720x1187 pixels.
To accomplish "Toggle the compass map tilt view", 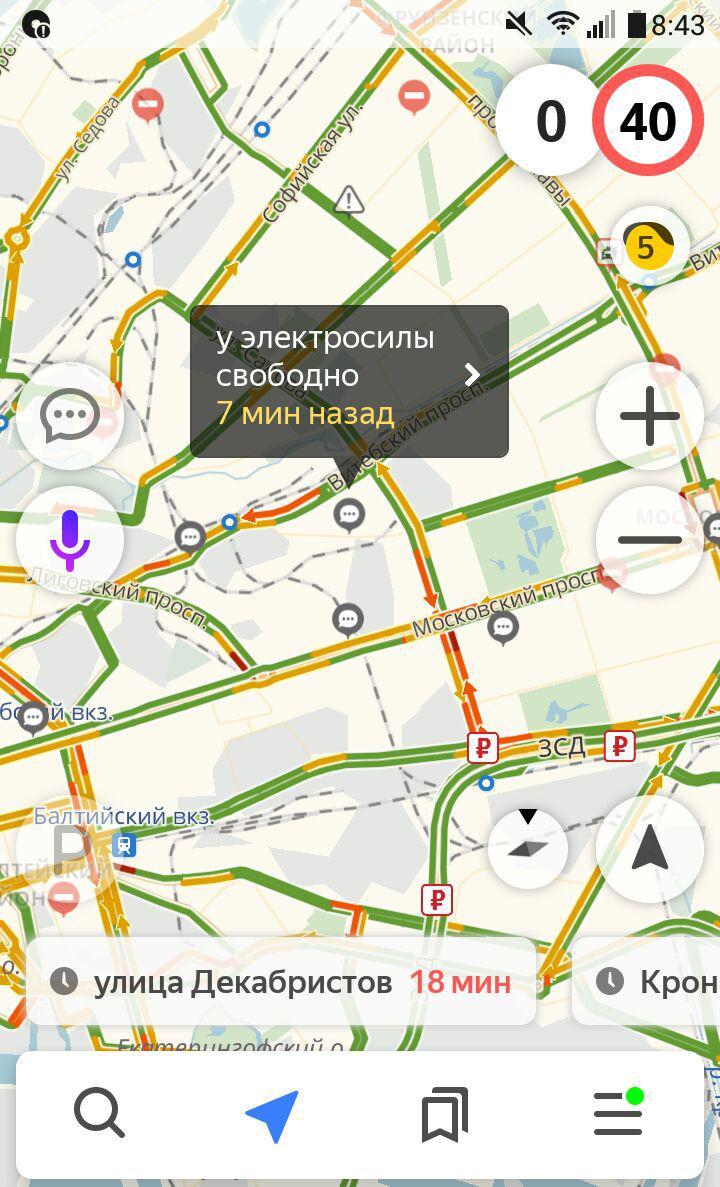I will coord(528,848).
